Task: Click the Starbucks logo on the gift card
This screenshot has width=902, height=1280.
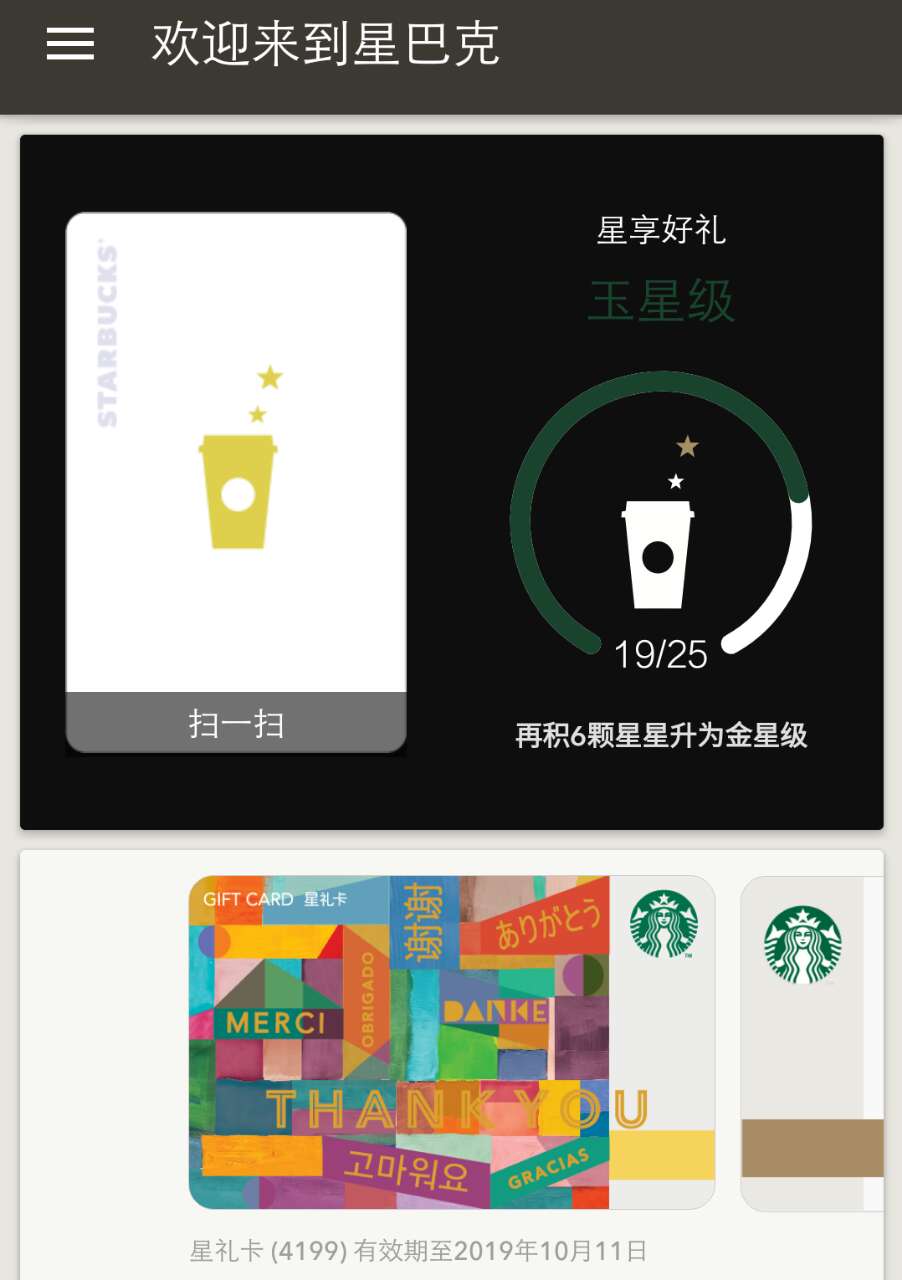Action: pos(663,928)
